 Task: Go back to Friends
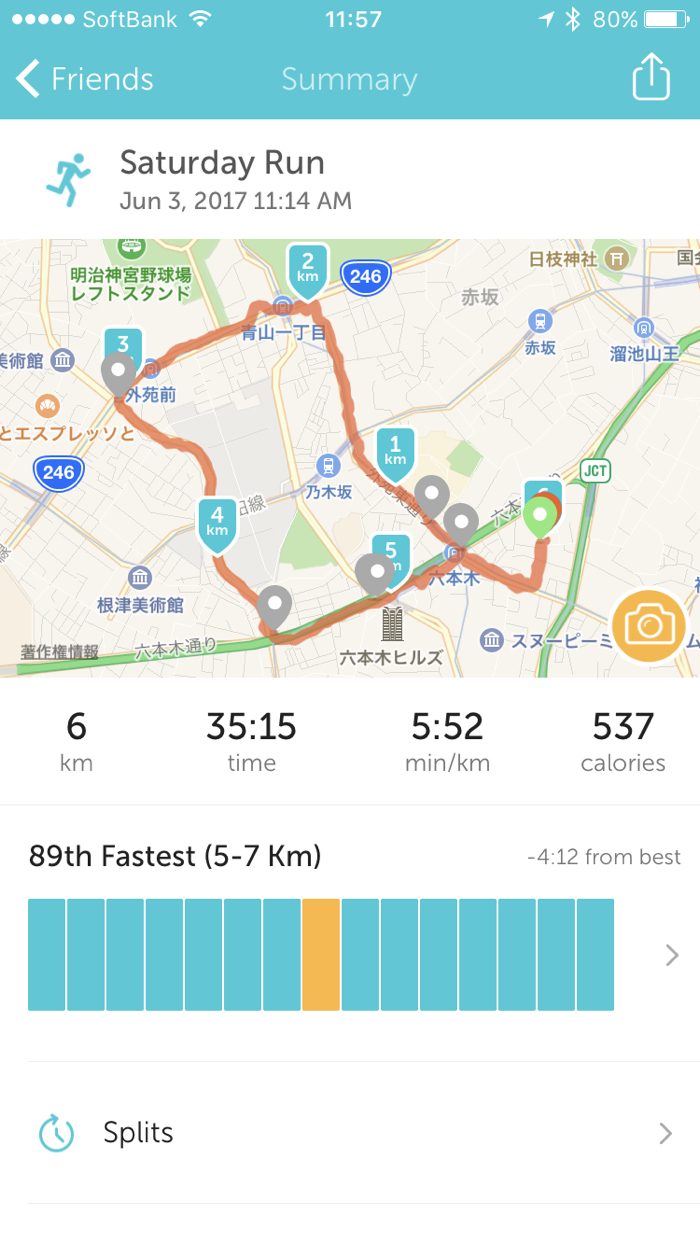tap(85, 79)
